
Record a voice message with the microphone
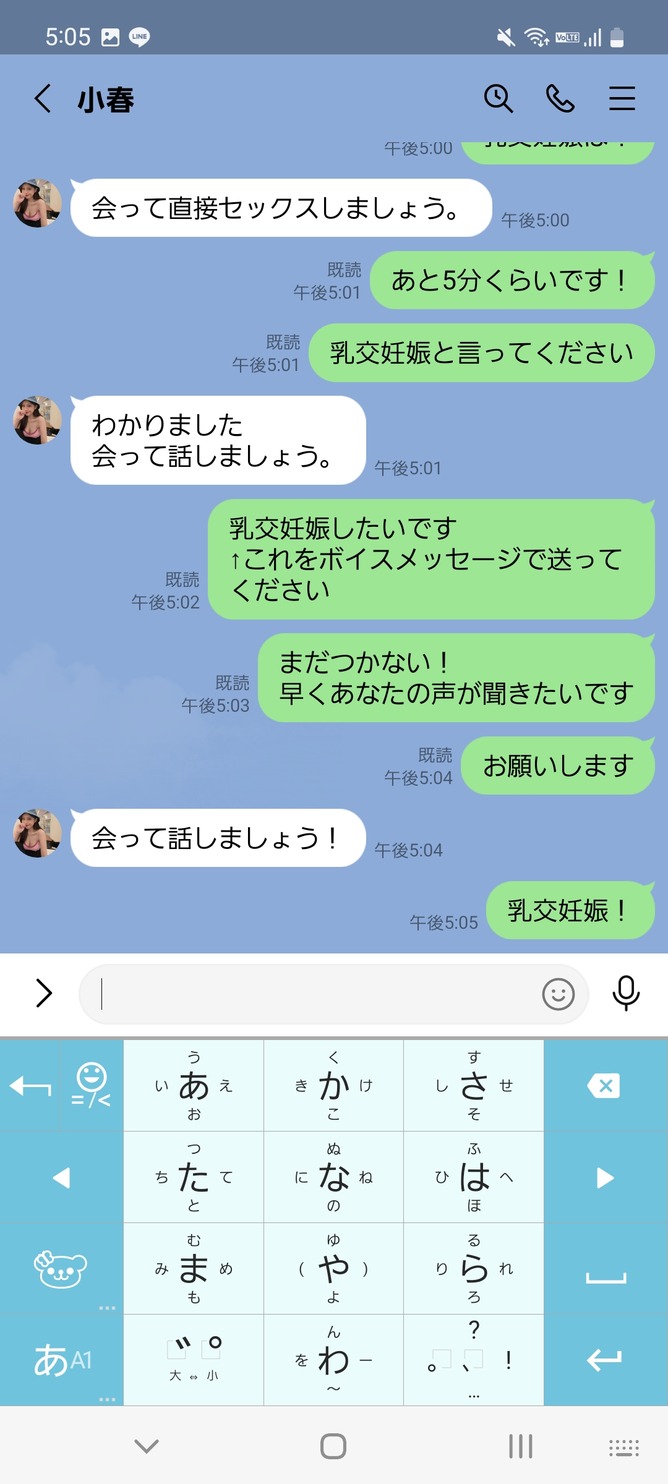pyautogui.click(x=627, y=993)
